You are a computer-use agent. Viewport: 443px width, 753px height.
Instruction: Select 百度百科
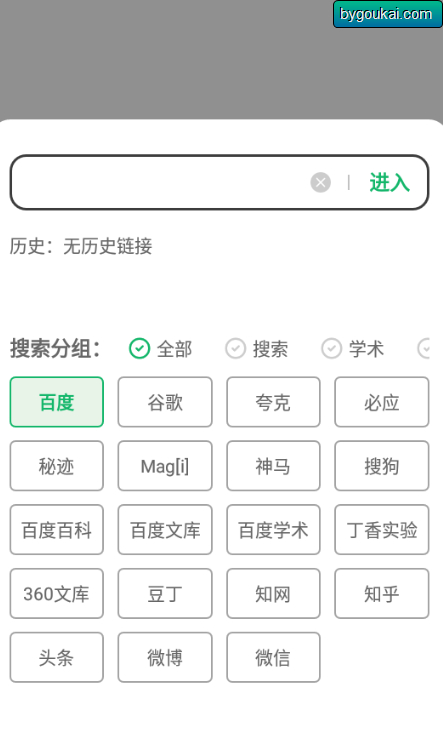pyautogui.click(x=57, y=530)
